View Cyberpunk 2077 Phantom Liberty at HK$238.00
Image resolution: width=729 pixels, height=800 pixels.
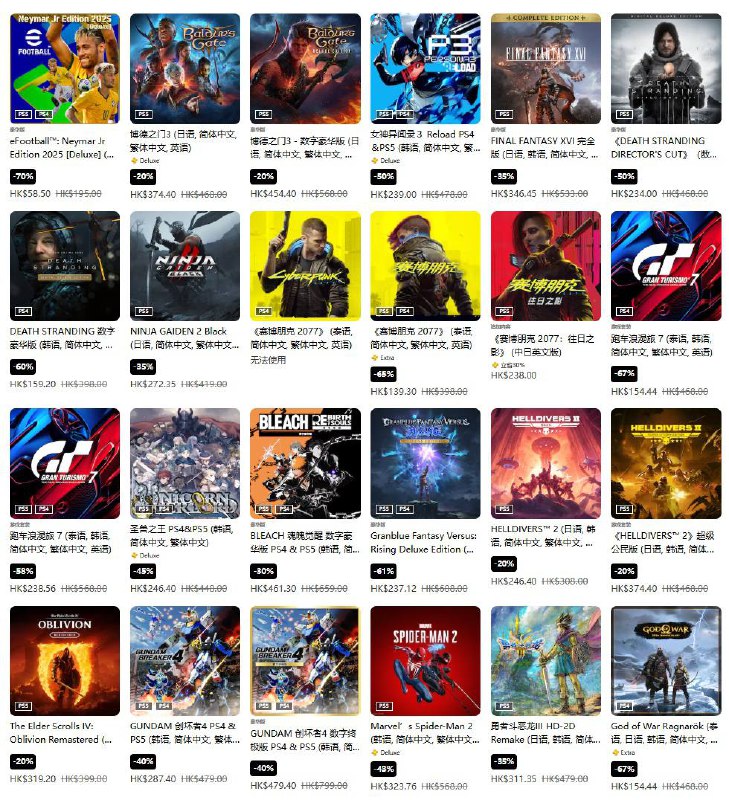click(x=545, y=265)
